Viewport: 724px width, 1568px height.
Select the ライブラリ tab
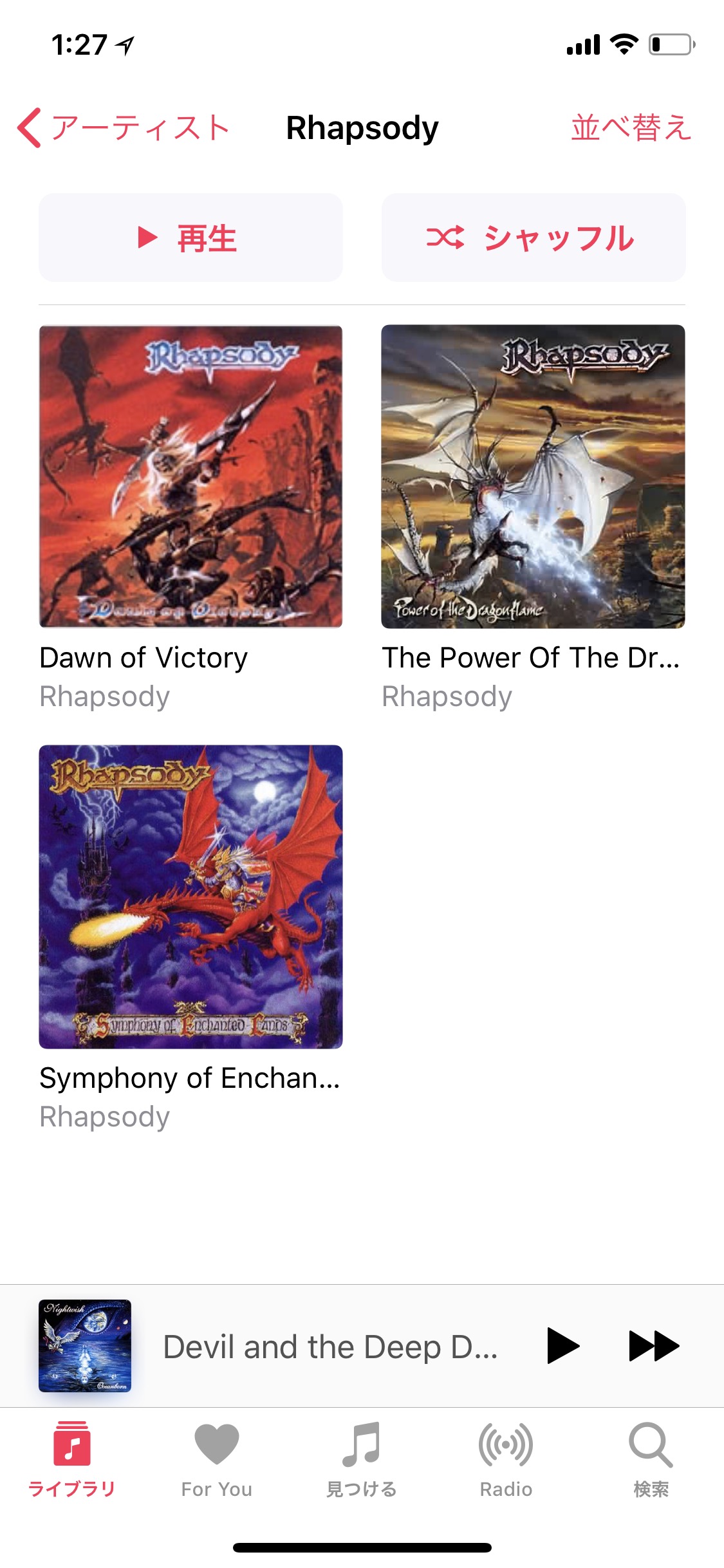coord(72,1459)
